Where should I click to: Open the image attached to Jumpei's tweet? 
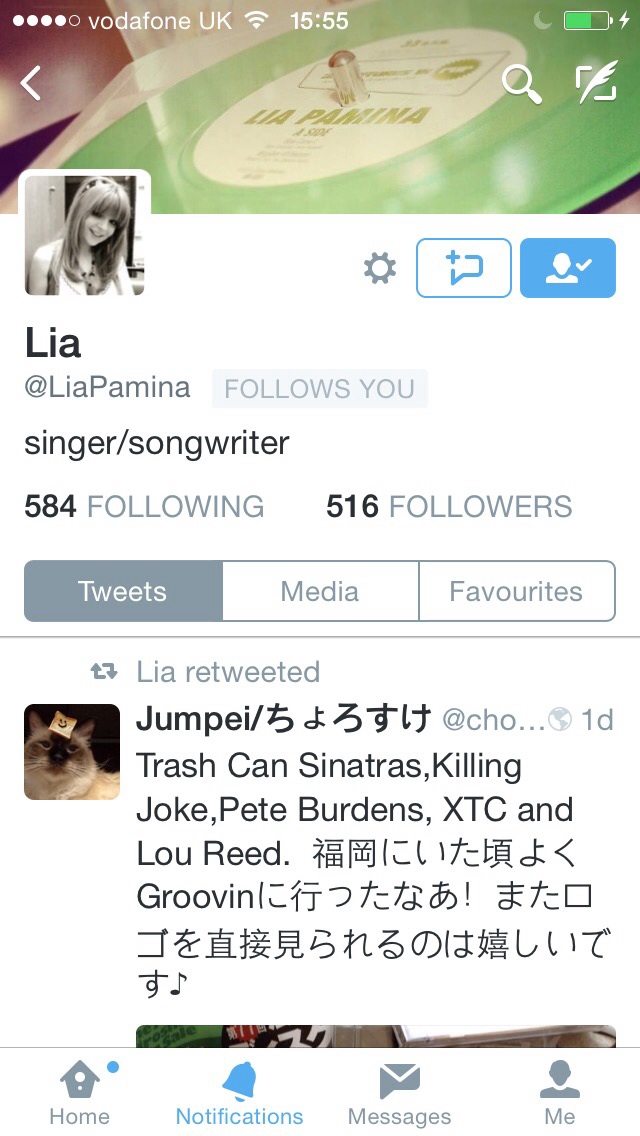tap(376, 1036)
